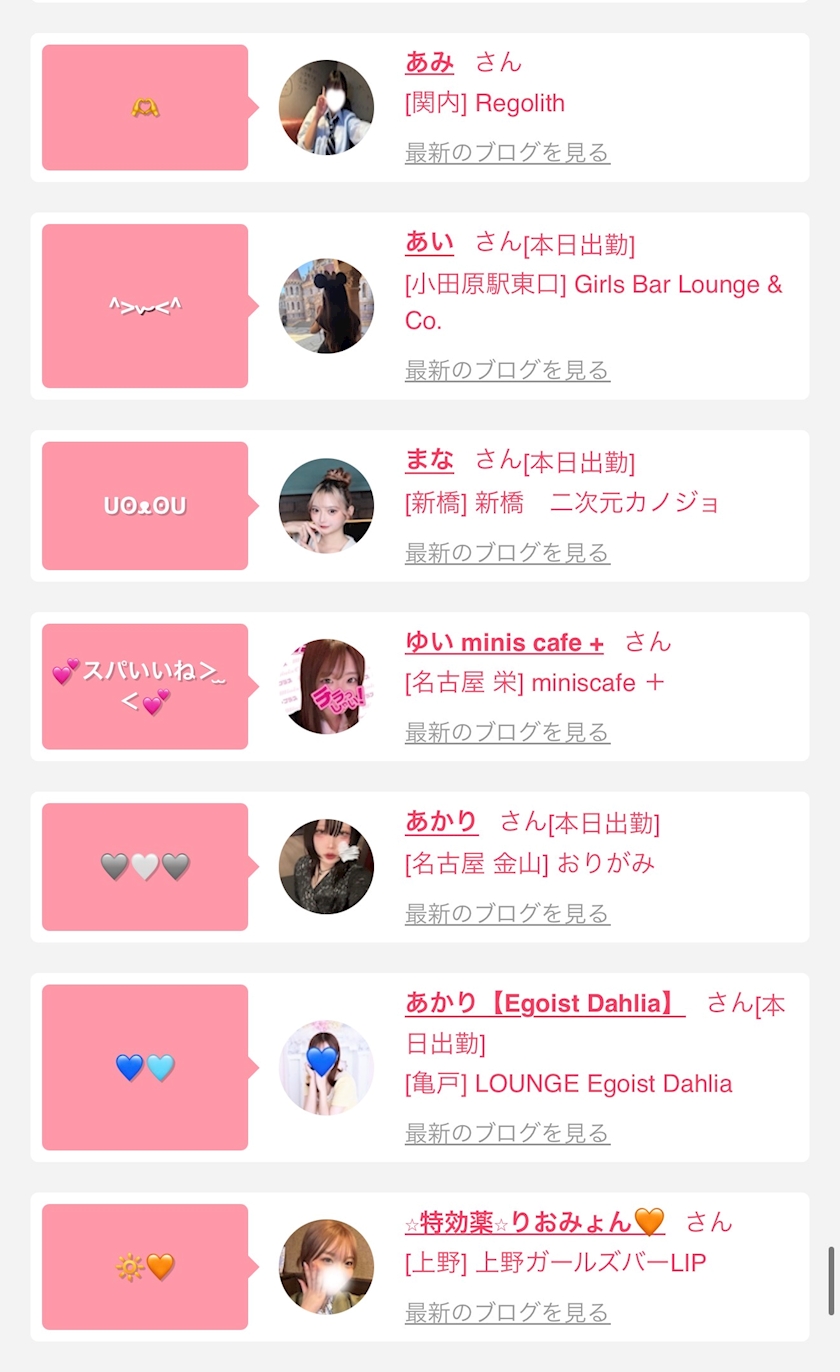View latest blog of あかり at LOUNGE Egoist Dahlia
This screenshot has width=840, height=1372.
[x=507, y=1134]
